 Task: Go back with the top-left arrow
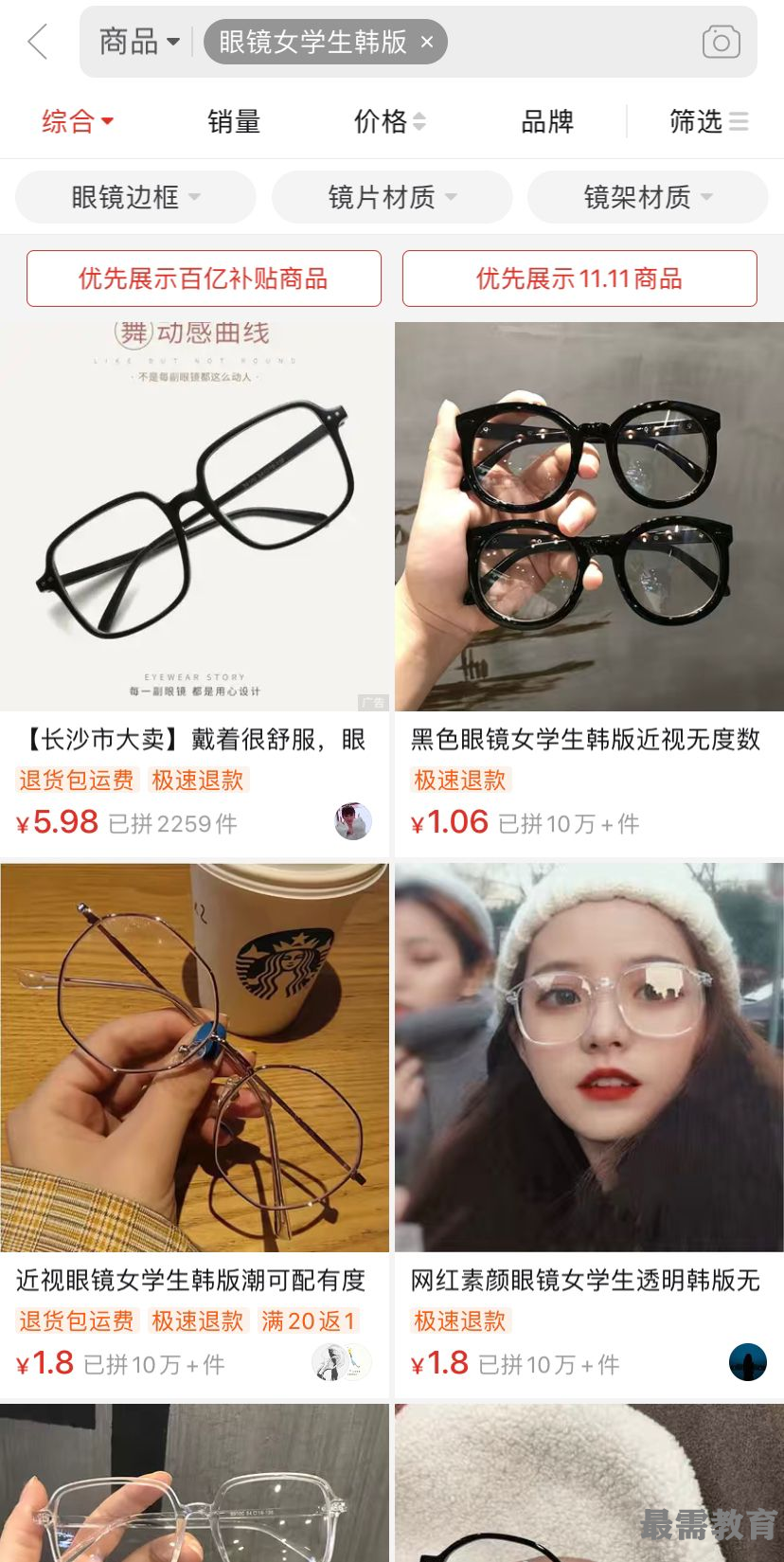[38, 42]
